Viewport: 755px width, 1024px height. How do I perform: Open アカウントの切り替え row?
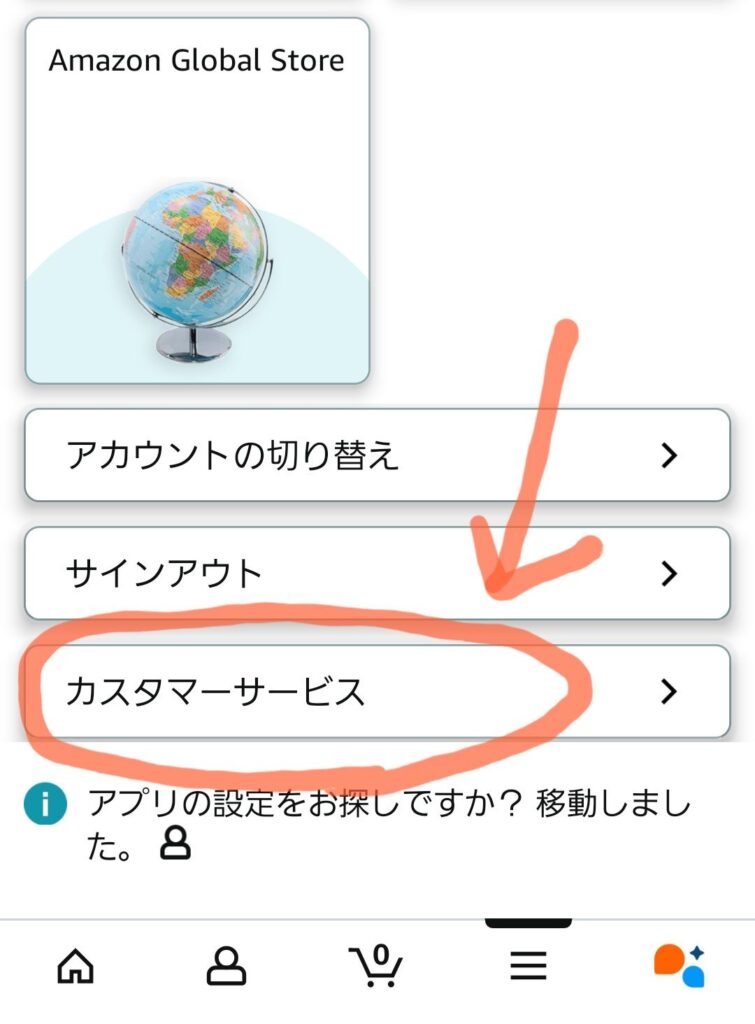[377, 455]
